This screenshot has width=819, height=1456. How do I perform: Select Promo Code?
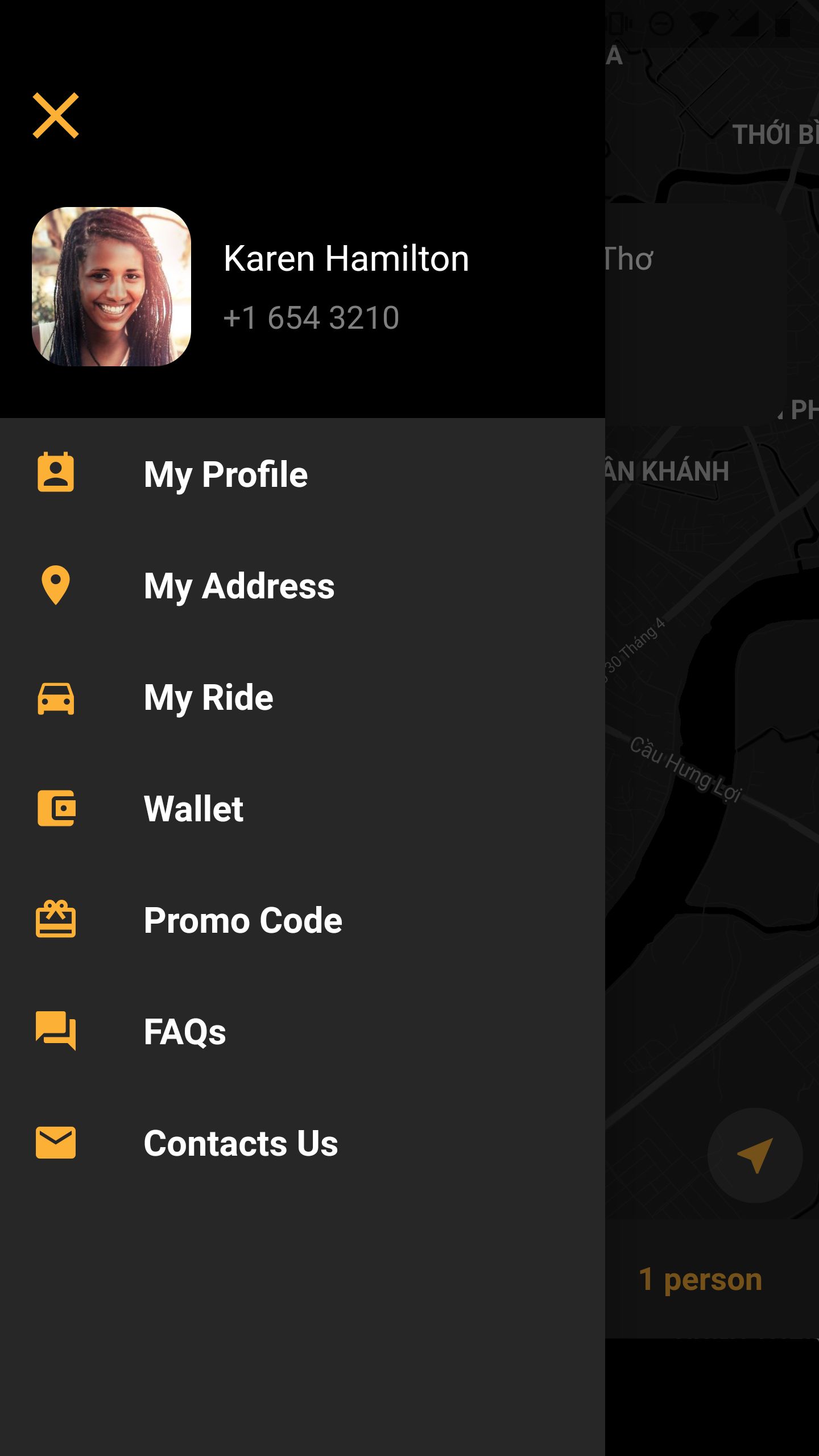[x=243, y=920]
